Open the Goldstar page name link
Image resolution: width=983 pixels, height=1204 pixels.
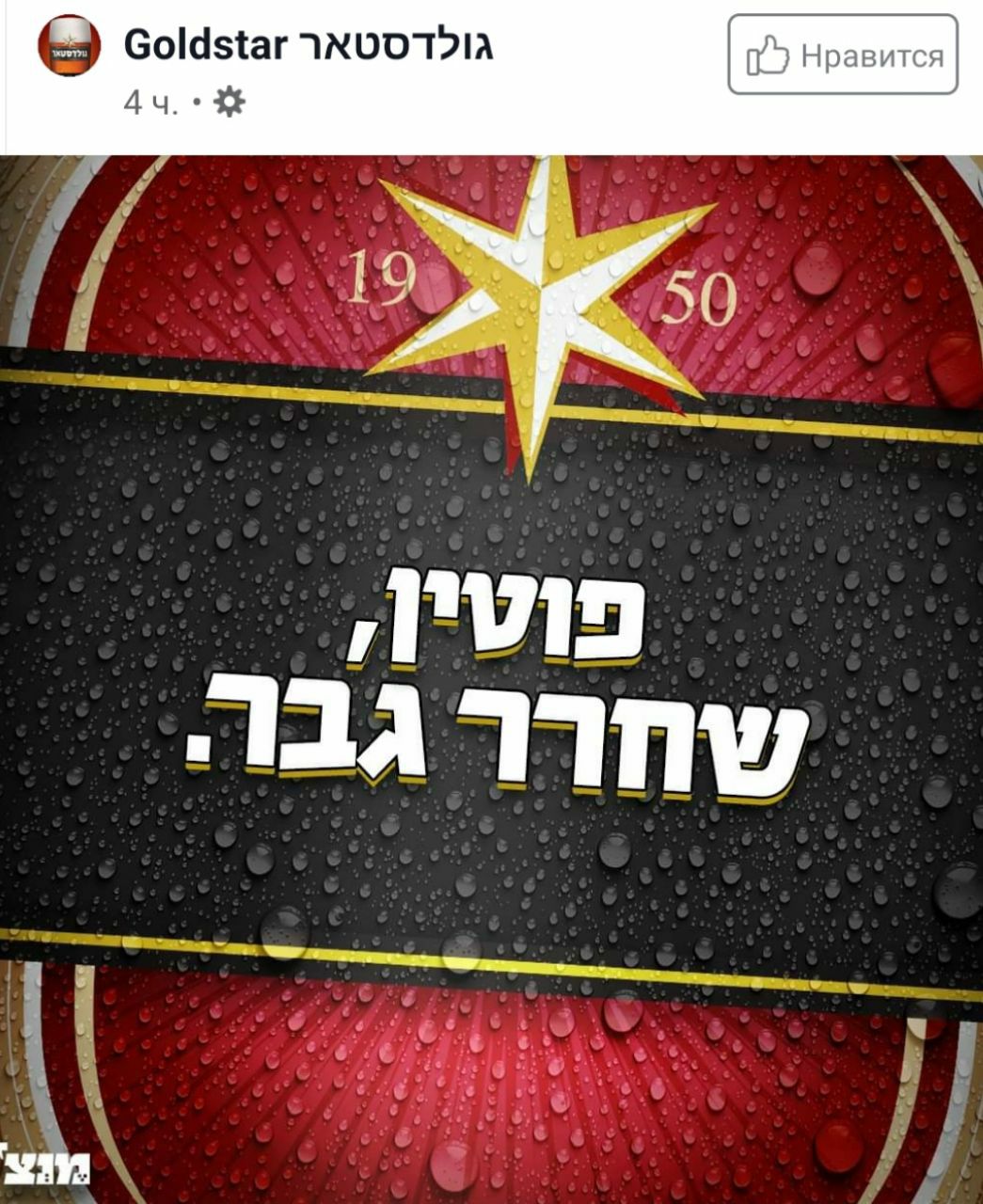click(x=309, y=44)
